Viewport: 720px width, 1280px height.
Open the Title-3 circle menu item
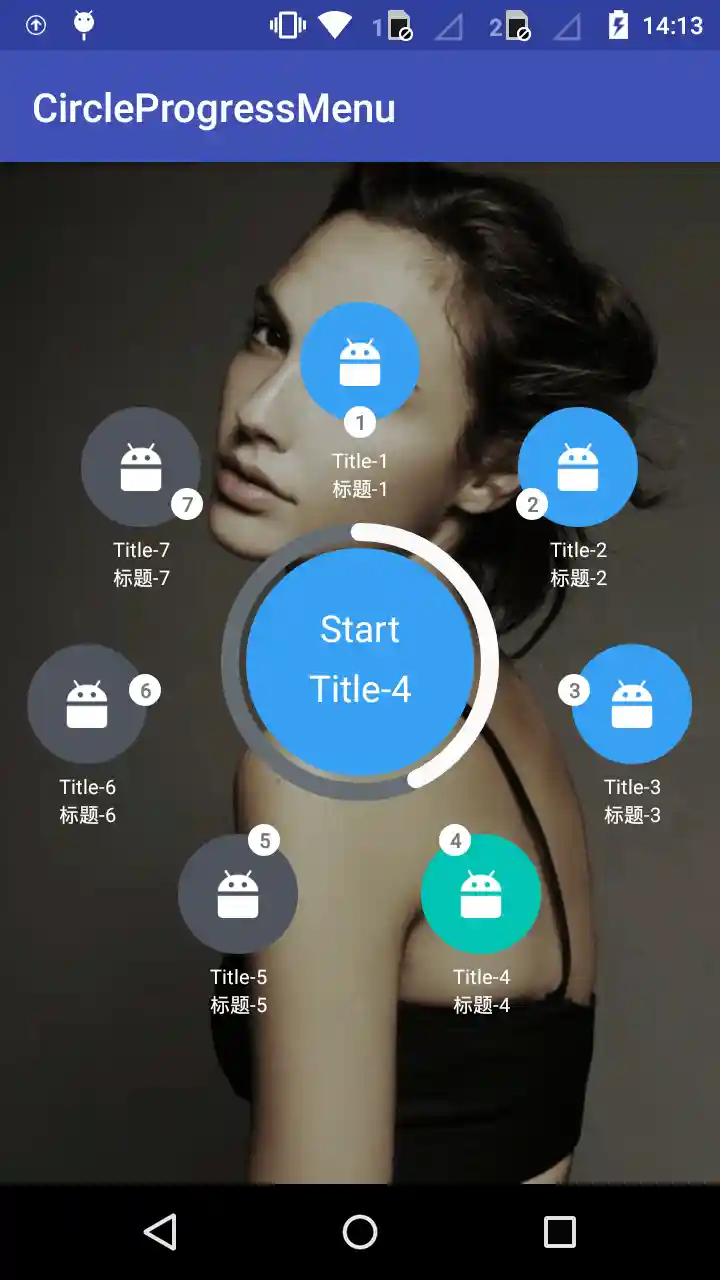tap(632, 704)
